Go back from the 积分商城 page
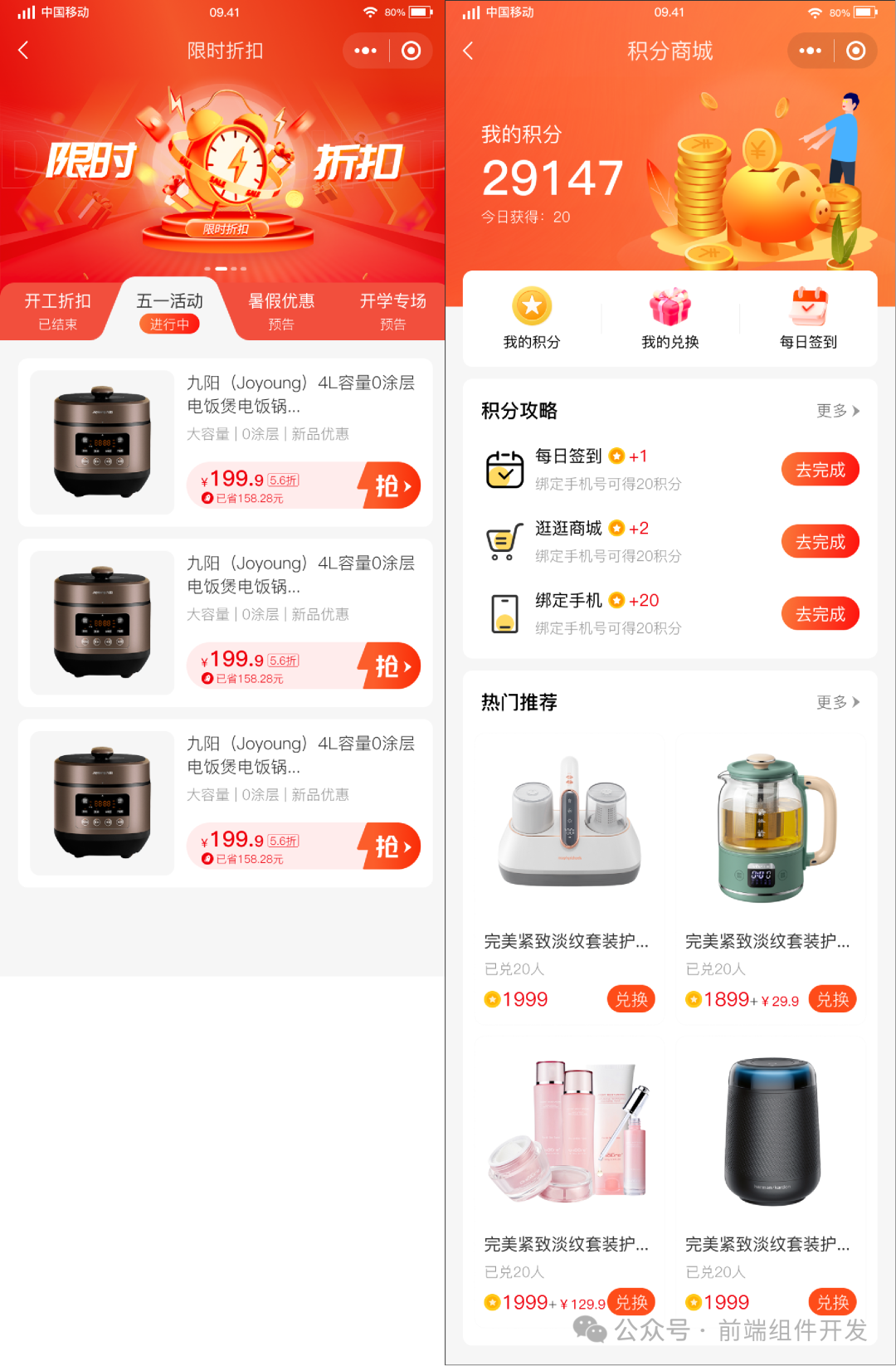 [468, 51]
